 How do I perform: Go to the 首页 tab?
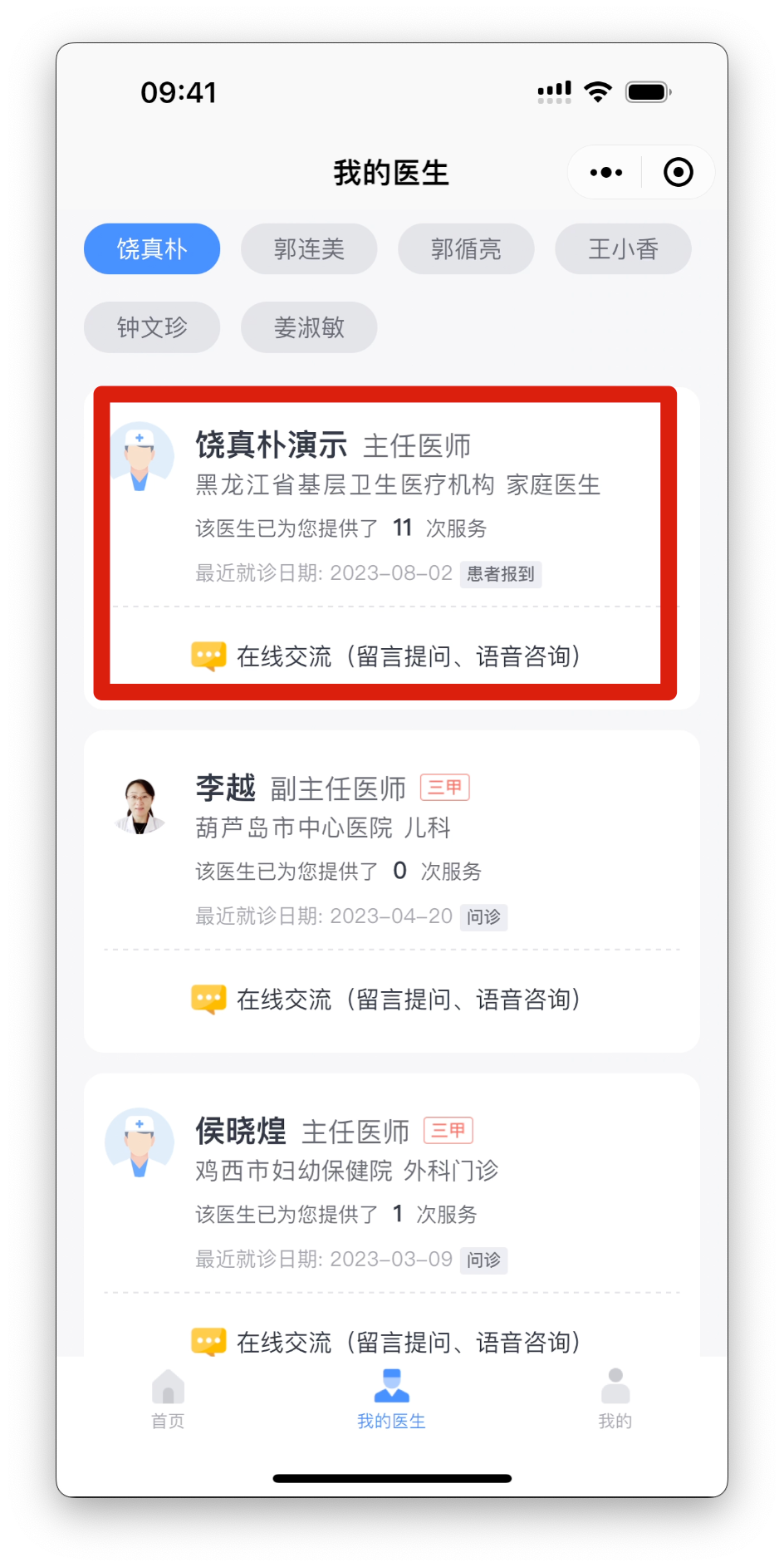168,1400
